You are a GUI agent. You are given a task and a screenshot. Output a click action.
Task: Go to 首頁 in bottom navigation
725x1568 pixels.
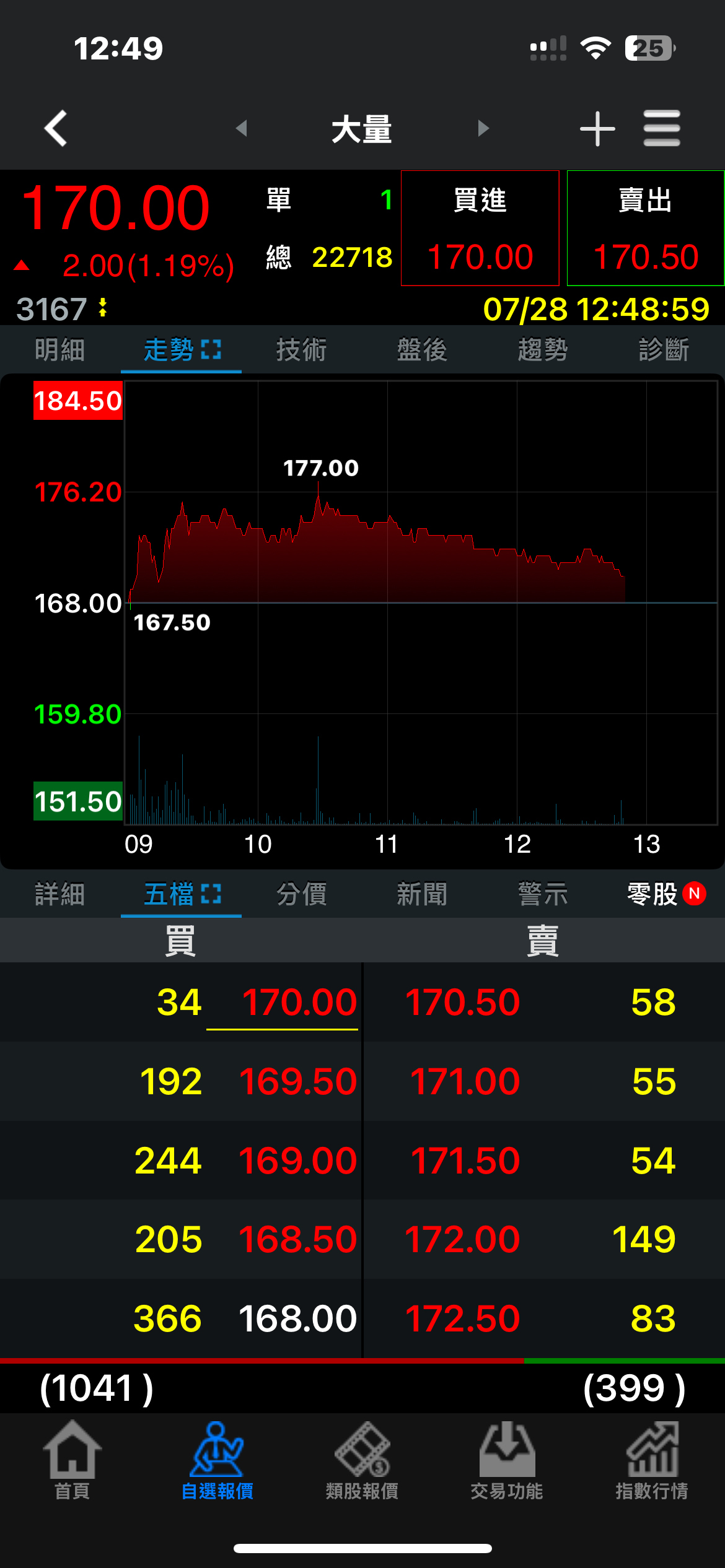[x=72, y=1460]
